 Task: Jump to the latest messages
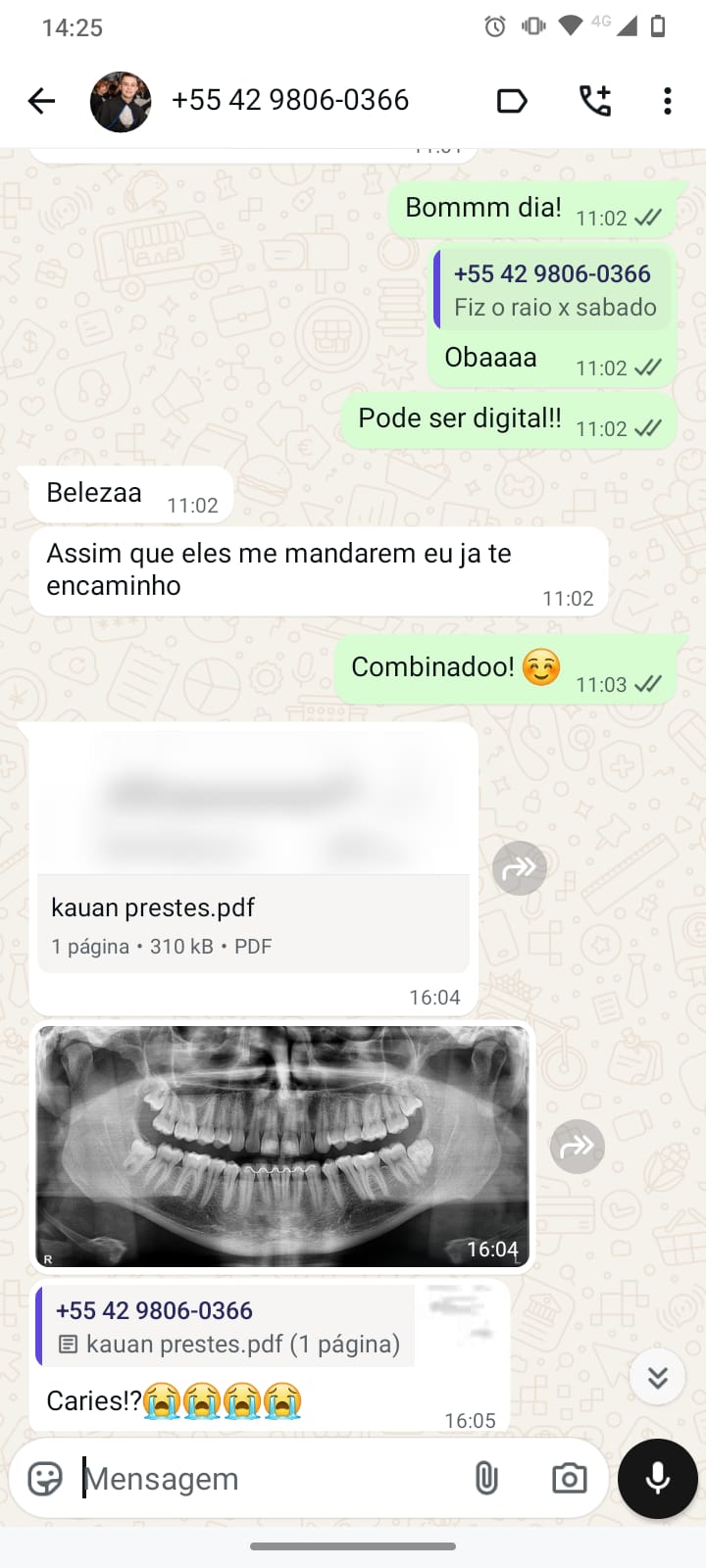(x=657, y=1377)
